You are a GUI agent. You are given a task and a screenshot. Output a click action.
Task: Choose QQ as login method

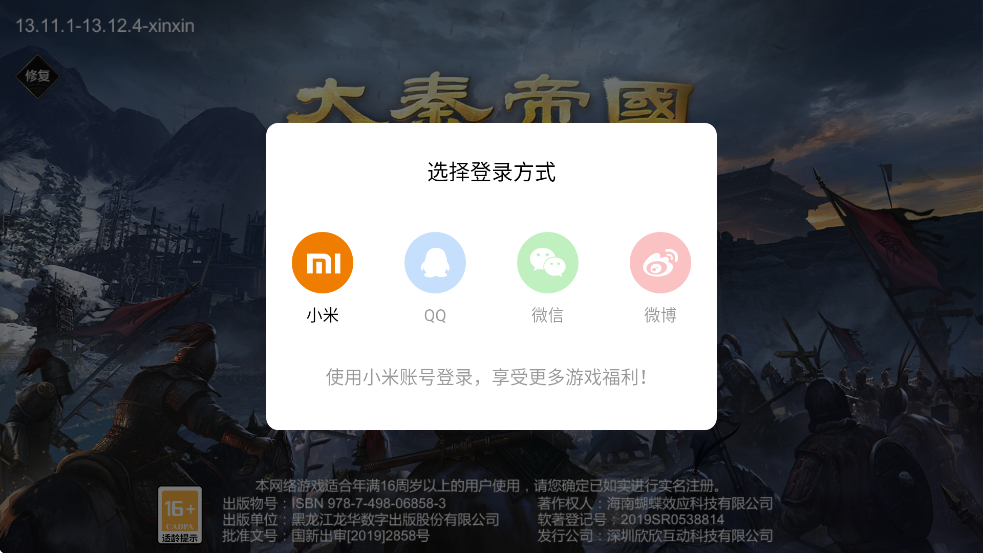[435, 263]
